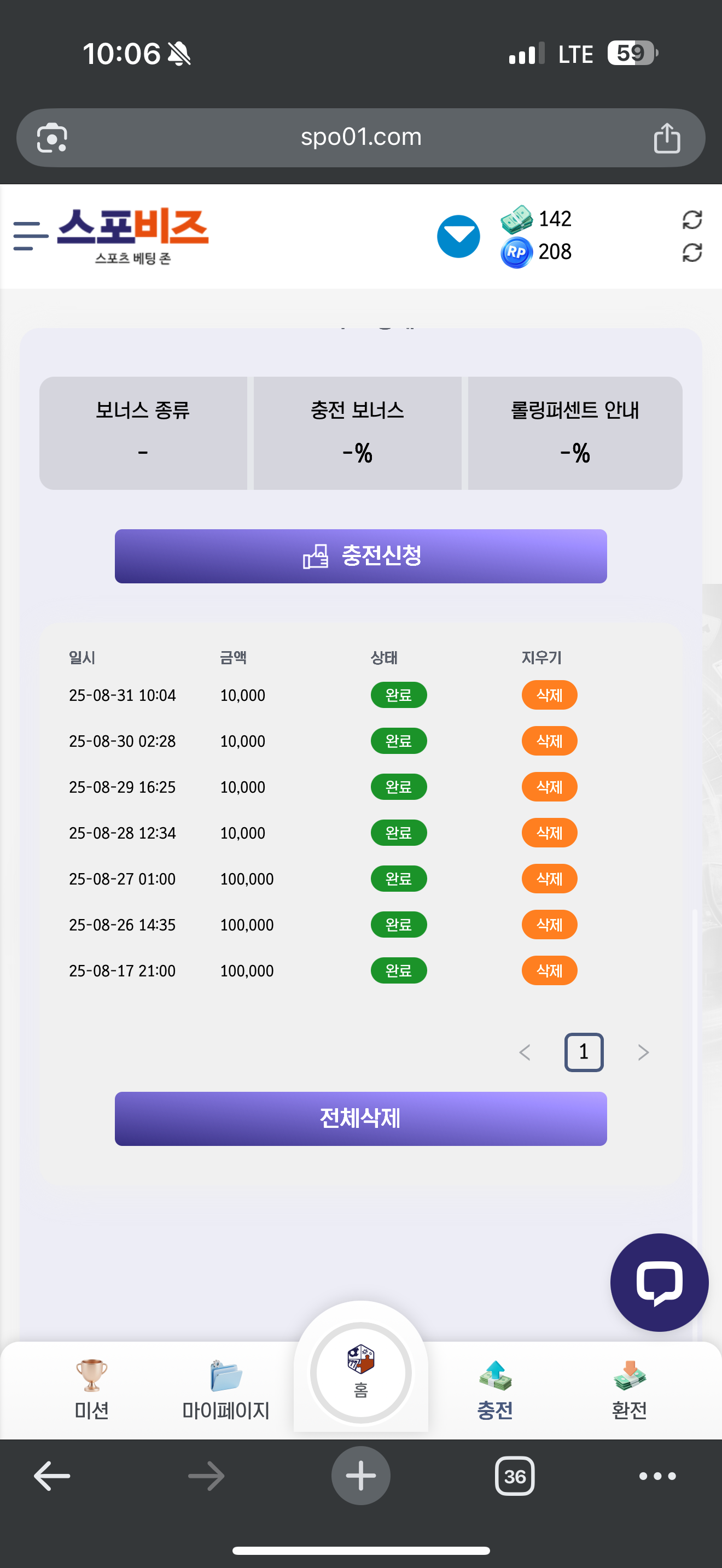The width and height of the screenshot is (722, 1568).
Task: Open the blue messages envelope icon
Action: coord(458,236)
